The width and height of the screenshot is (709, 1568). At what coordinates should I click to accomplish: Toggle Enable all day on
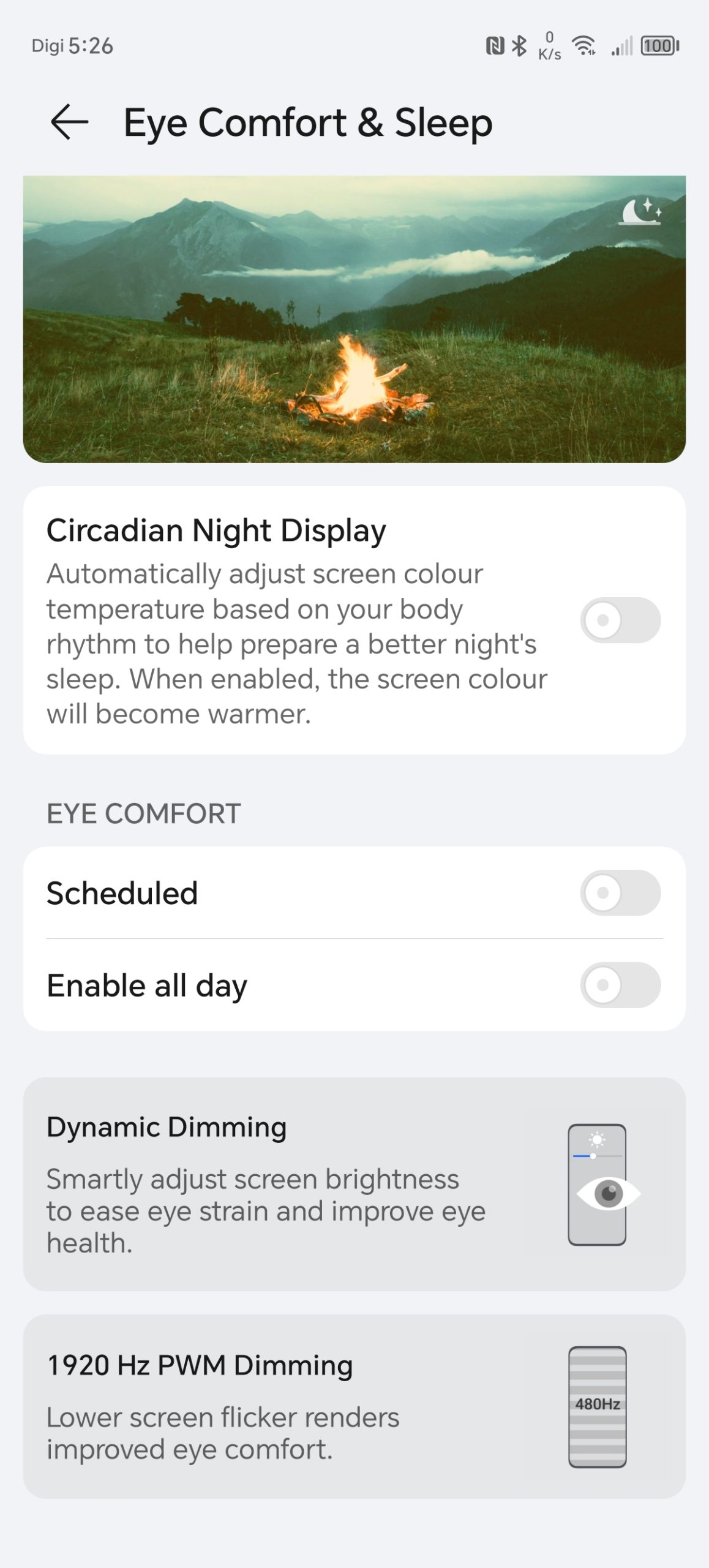pos(620,985)
